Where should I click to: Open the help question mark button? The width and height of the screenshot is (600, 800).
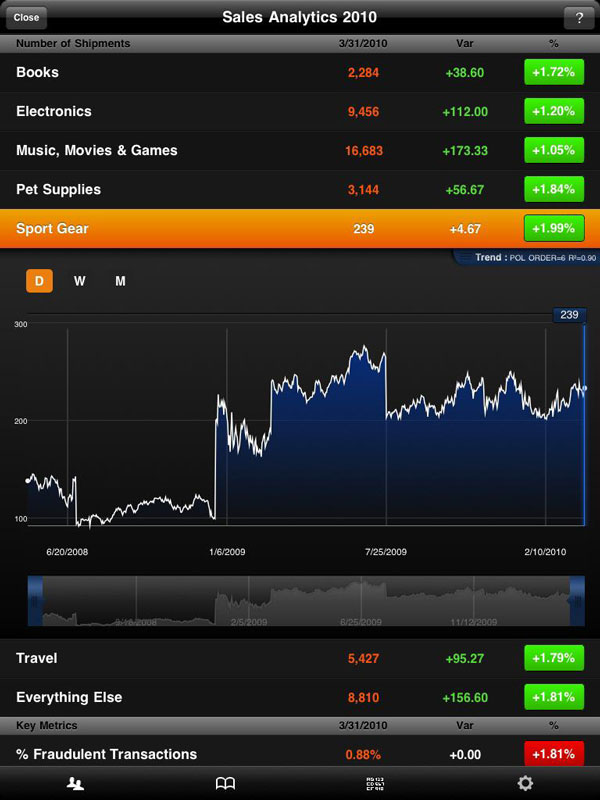coord(578,17)
